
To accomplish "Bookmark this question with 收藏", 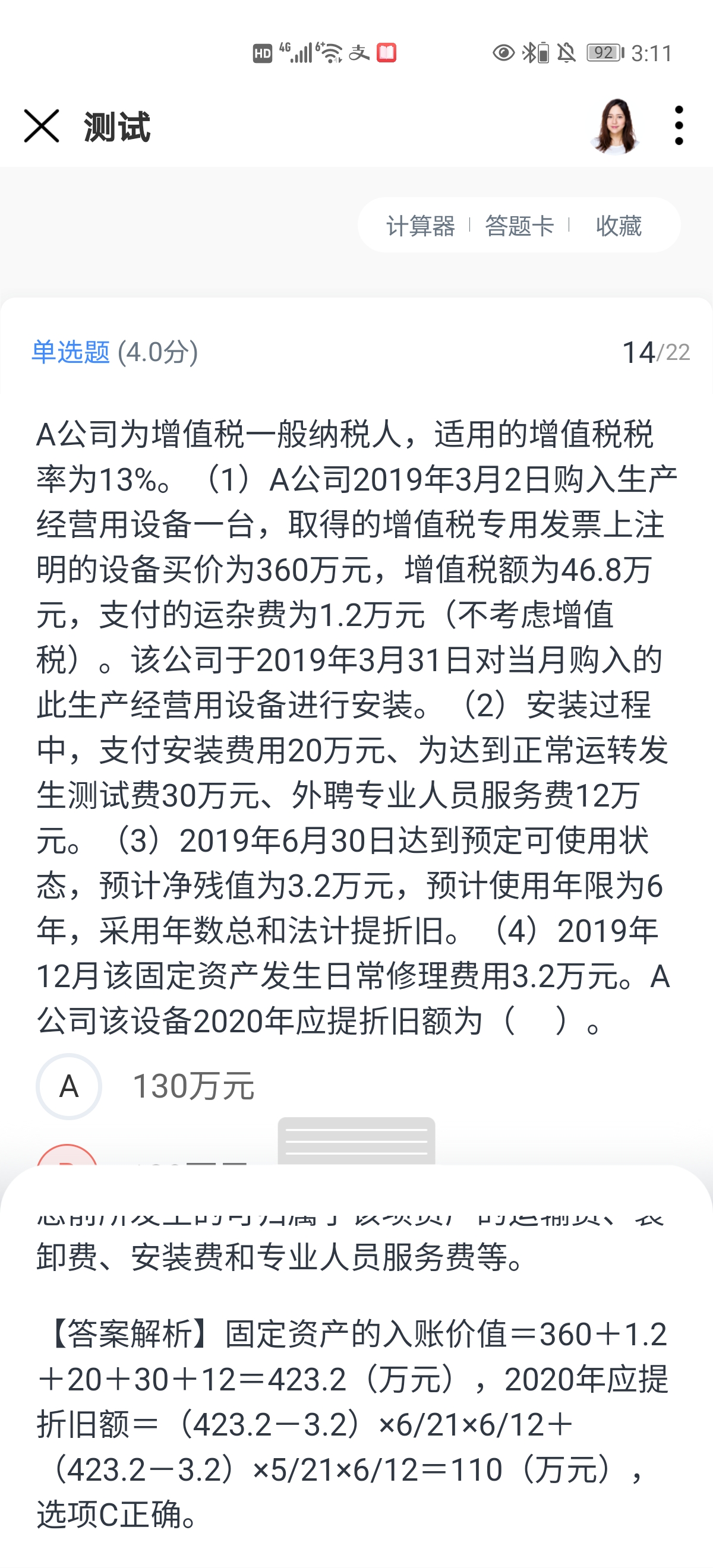I will [x=619, y=226].
